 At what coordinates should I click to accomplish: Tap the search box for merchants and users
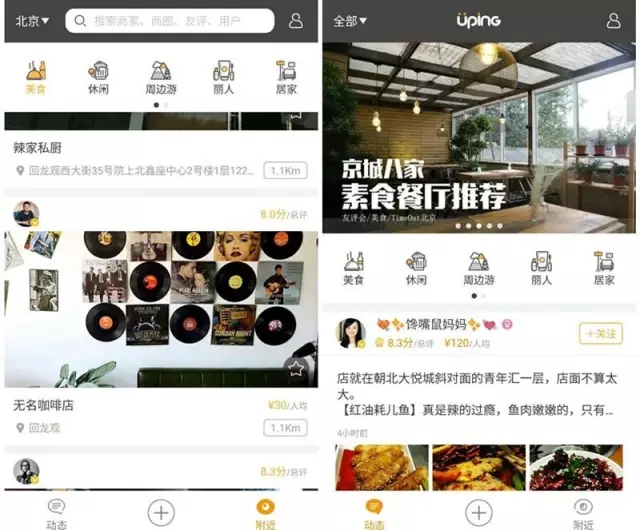tap(170, 20)
